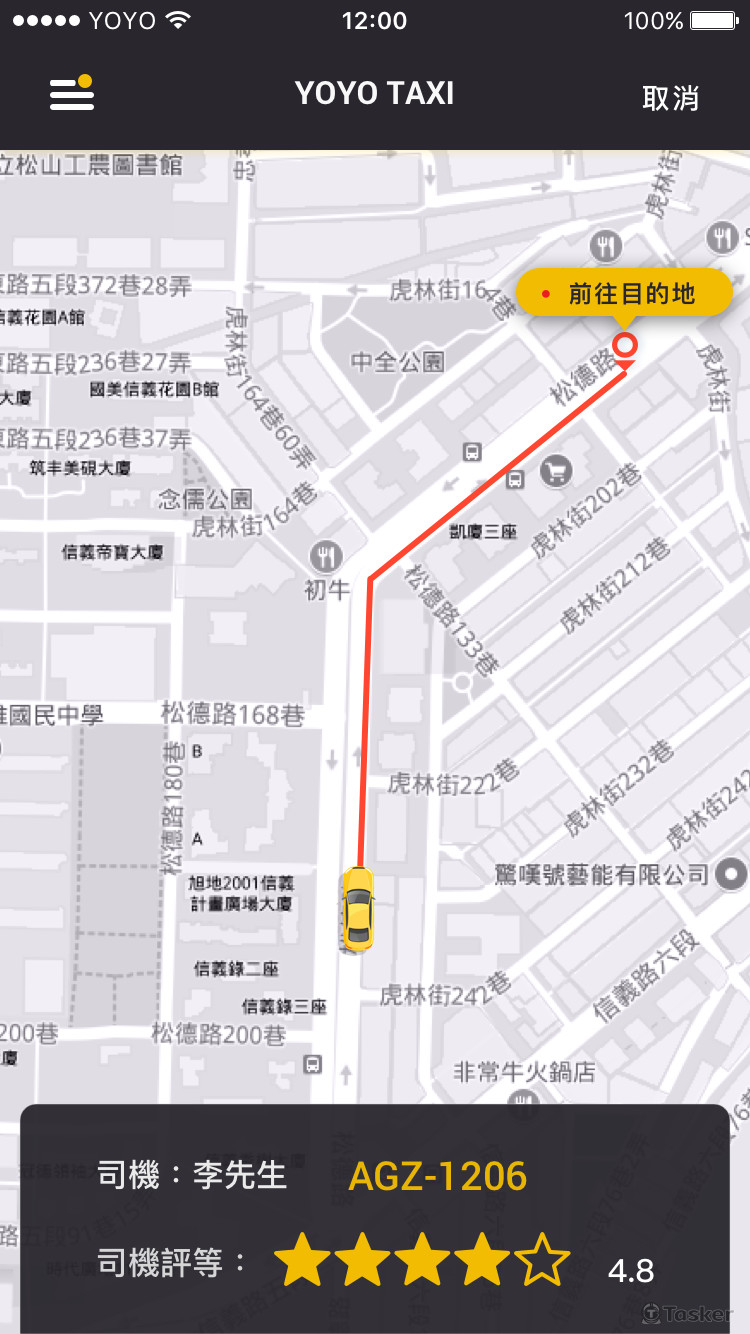Tap license plate AGZ-1206
750x1334 pixels.
click(438, 1176)
